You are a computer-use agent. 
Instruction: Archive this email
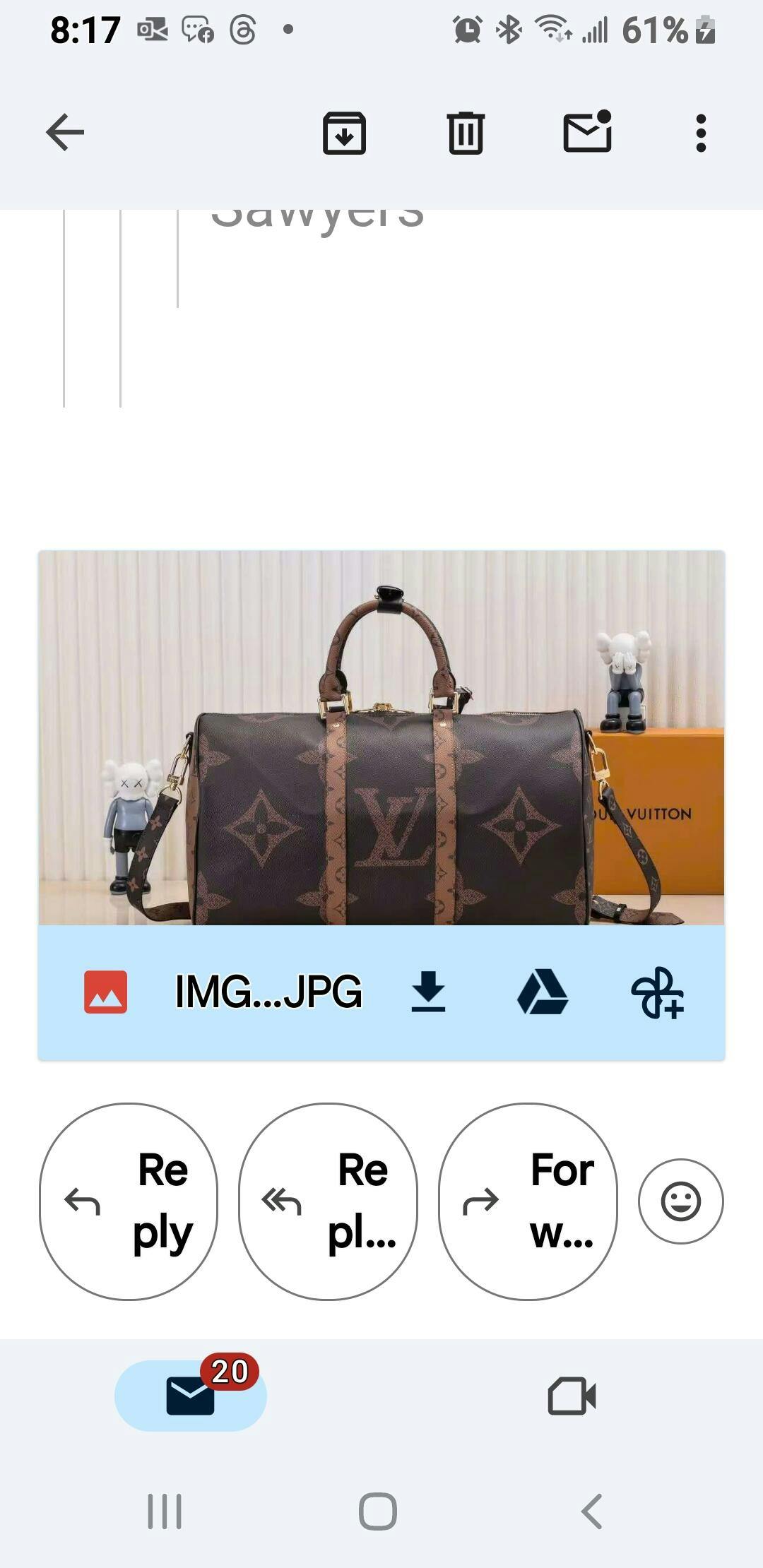(344, 133)
